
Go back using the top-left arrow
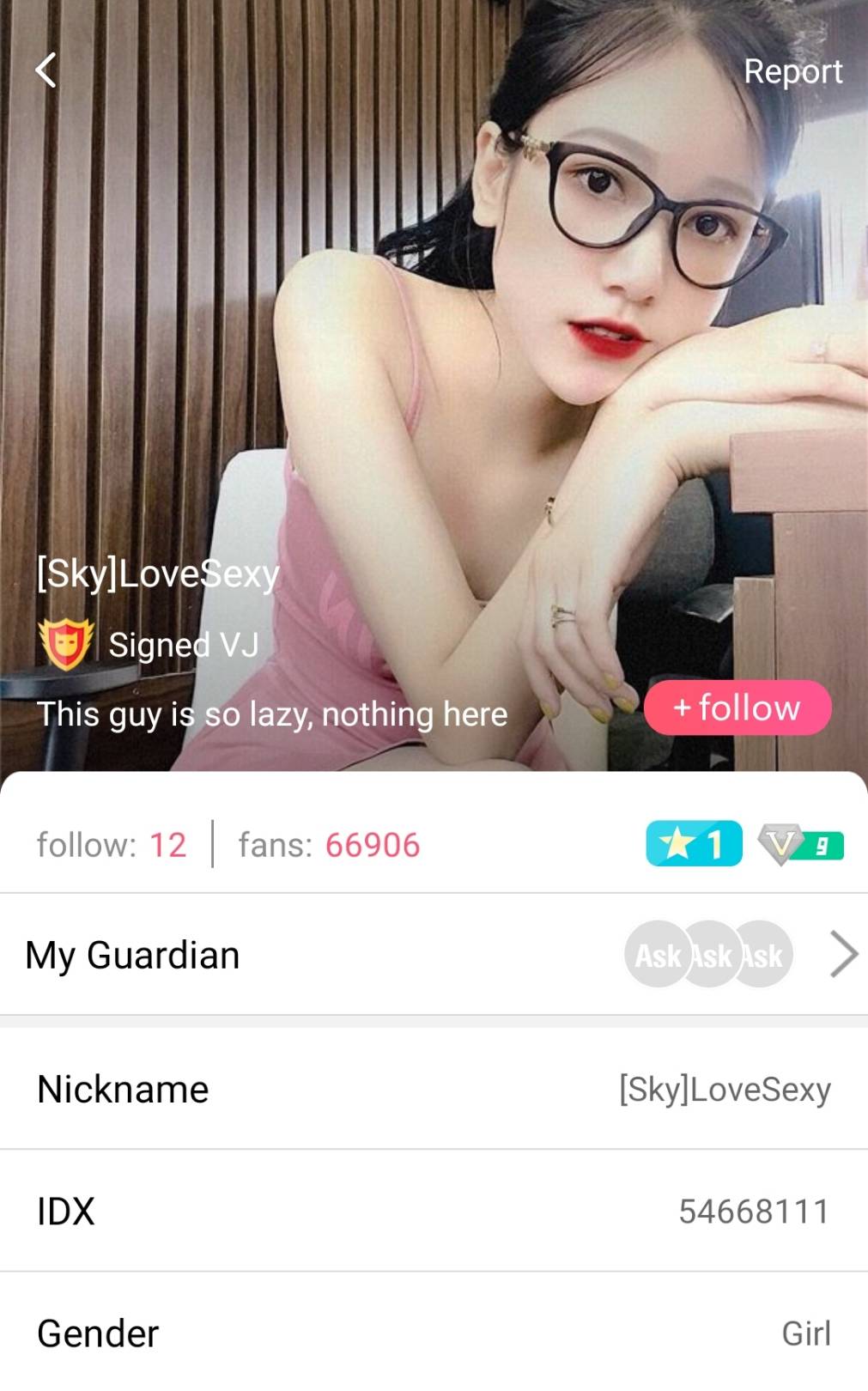pos(46,70)
